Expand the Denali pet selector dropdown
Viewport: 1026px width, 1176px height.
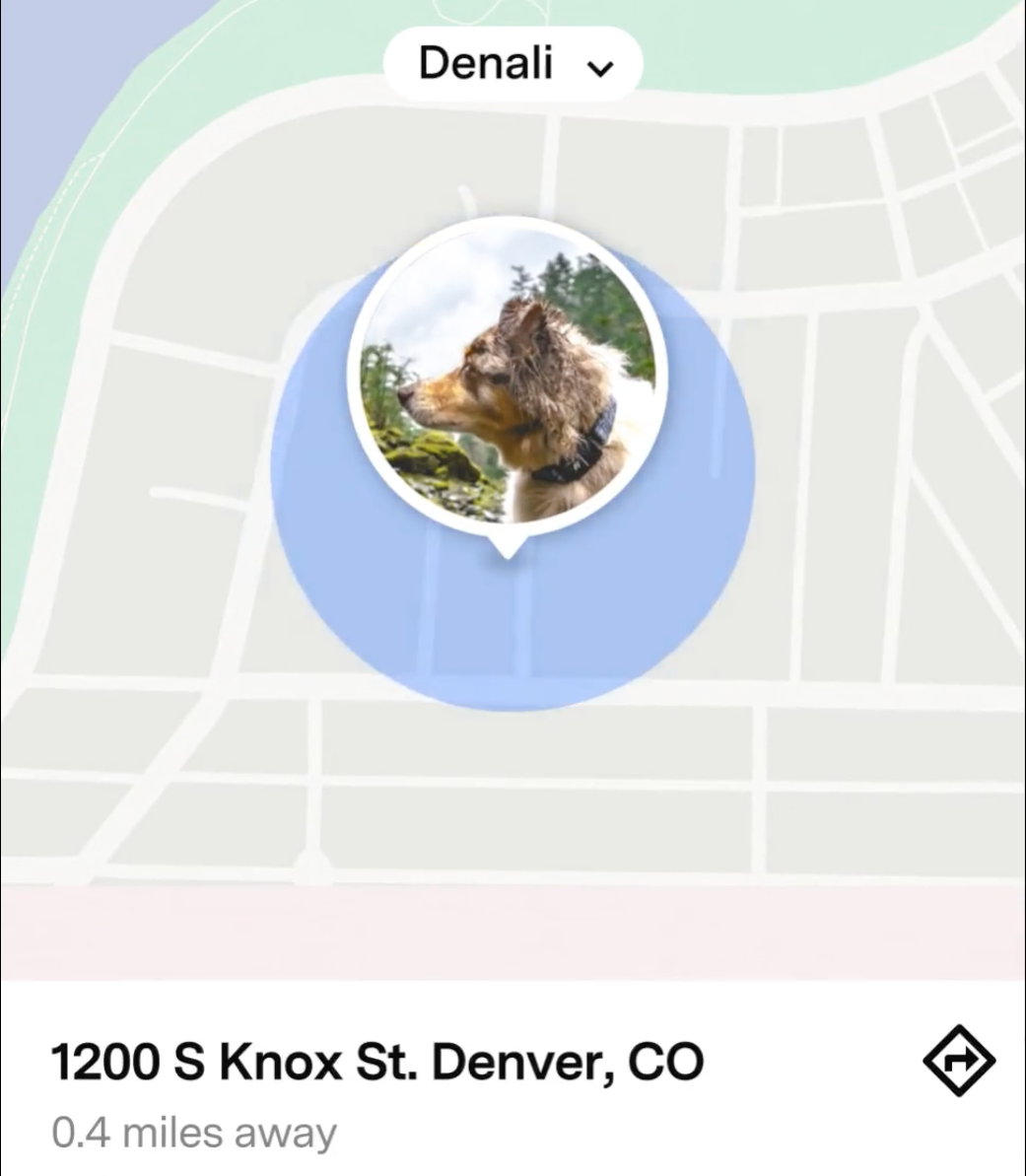[513, 65]
